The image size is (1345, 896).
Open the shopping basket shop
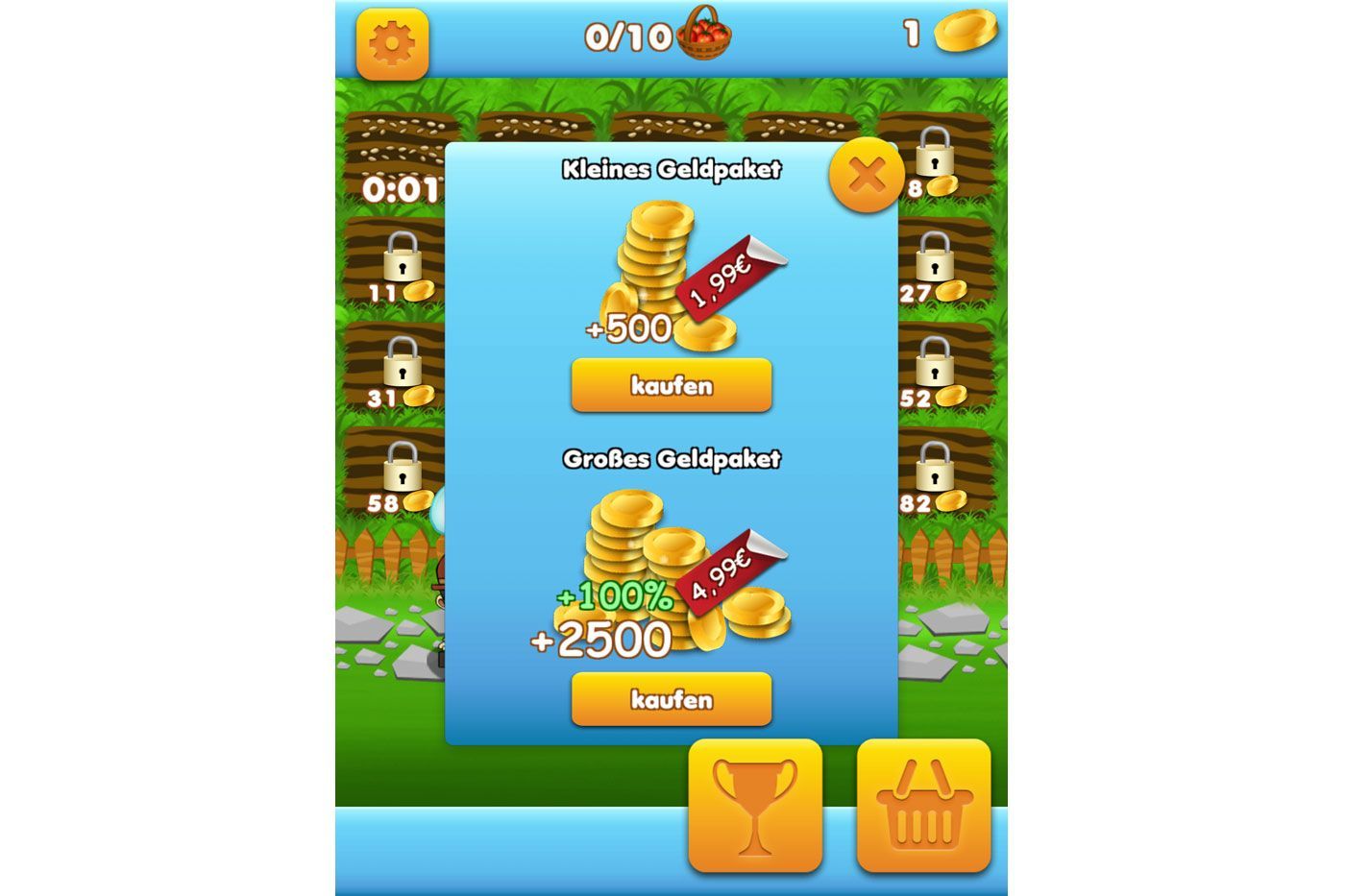click(923, 805)
